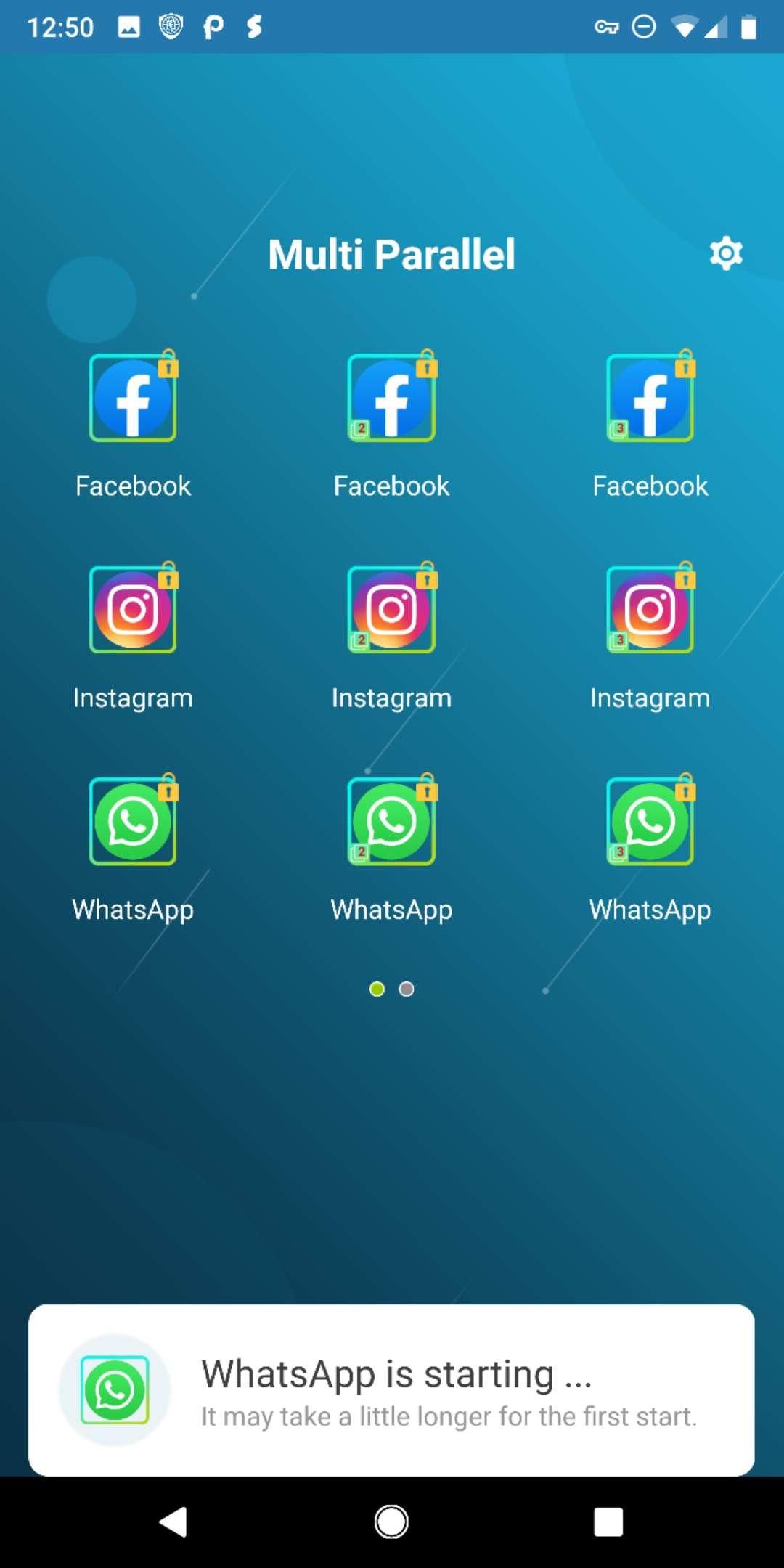Switch to the second page dot
This screenshot has height=1568, width=784.
click(x=407, y=989)
